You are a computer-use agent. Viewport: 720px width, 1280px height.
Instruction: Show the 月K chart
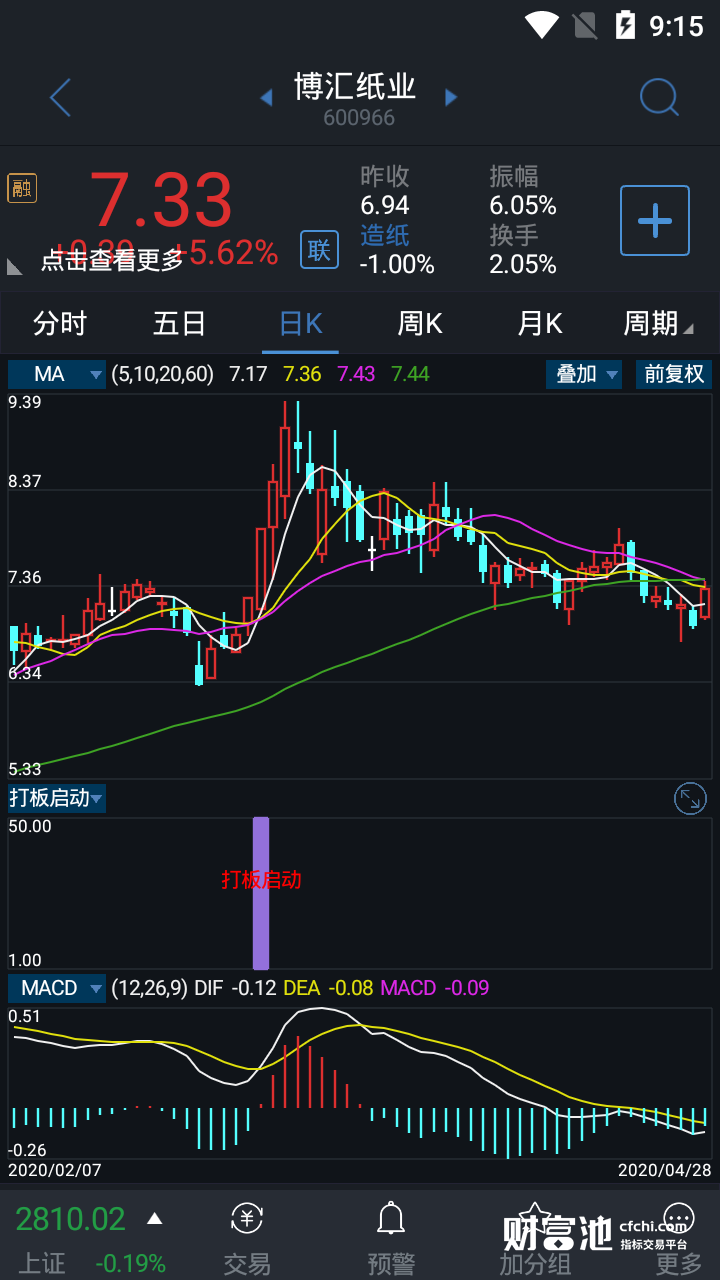pyautogui.click(x=540, y=324)
